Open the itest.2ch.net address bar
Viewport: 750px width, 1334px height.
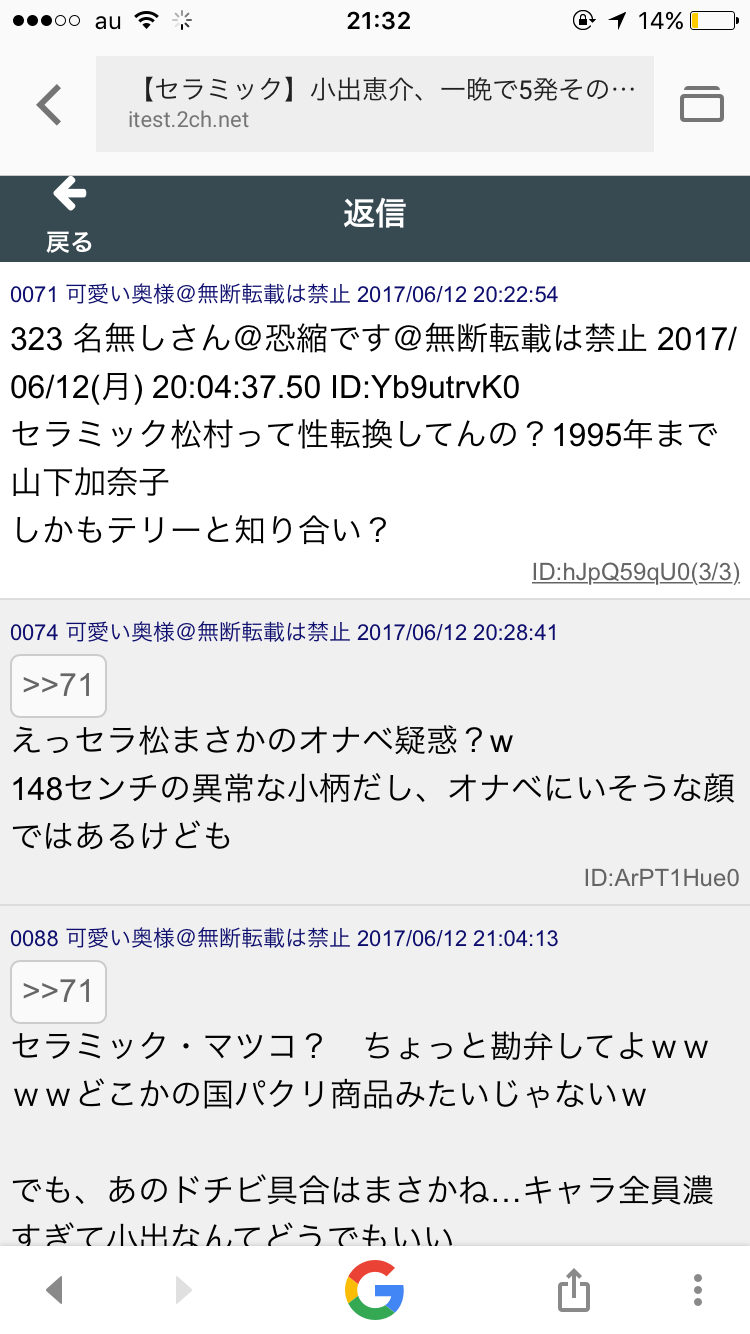click(x=375, y=104)
